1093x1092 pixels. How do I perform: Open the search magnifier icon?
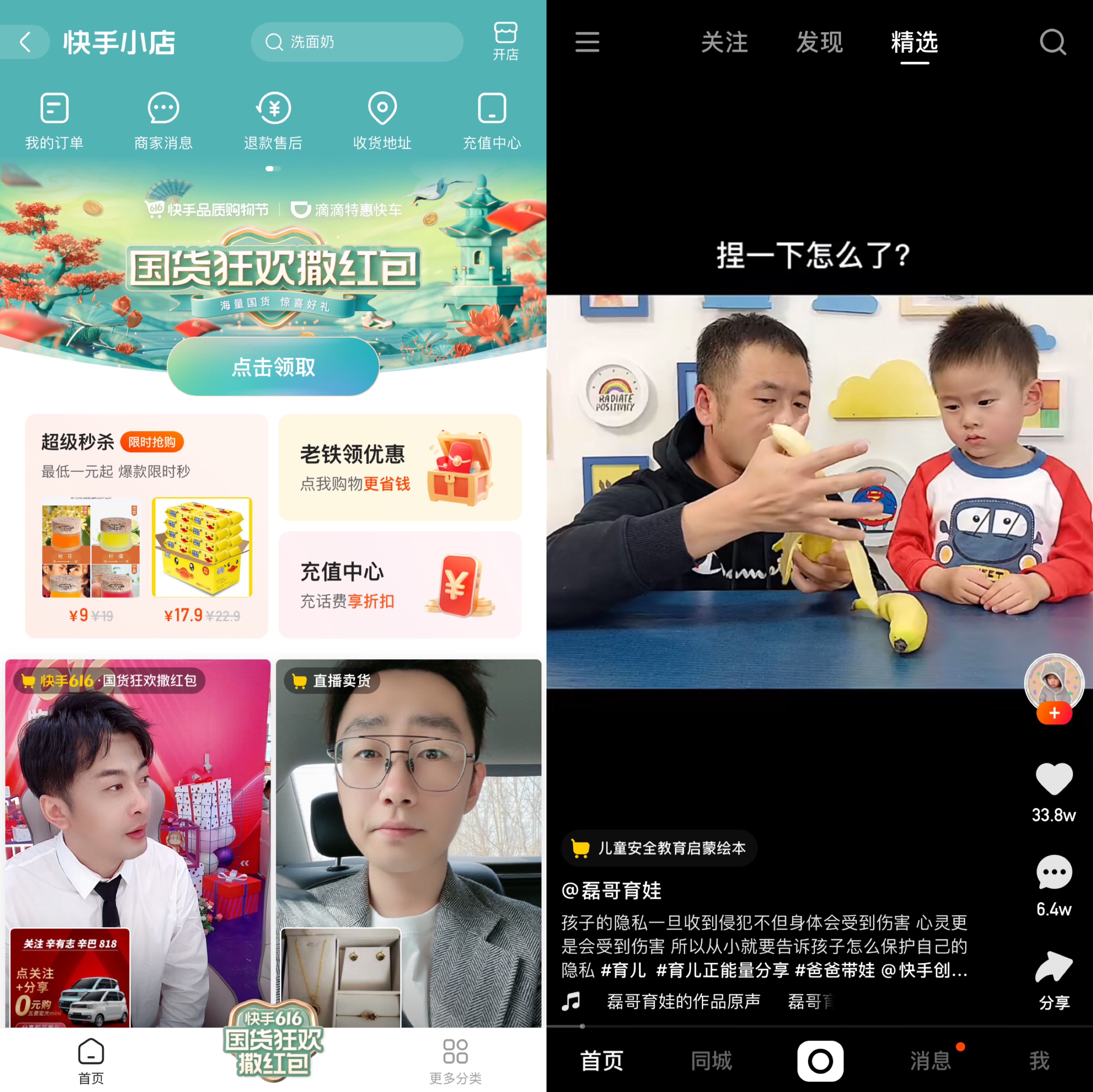tap(1052, 42)
